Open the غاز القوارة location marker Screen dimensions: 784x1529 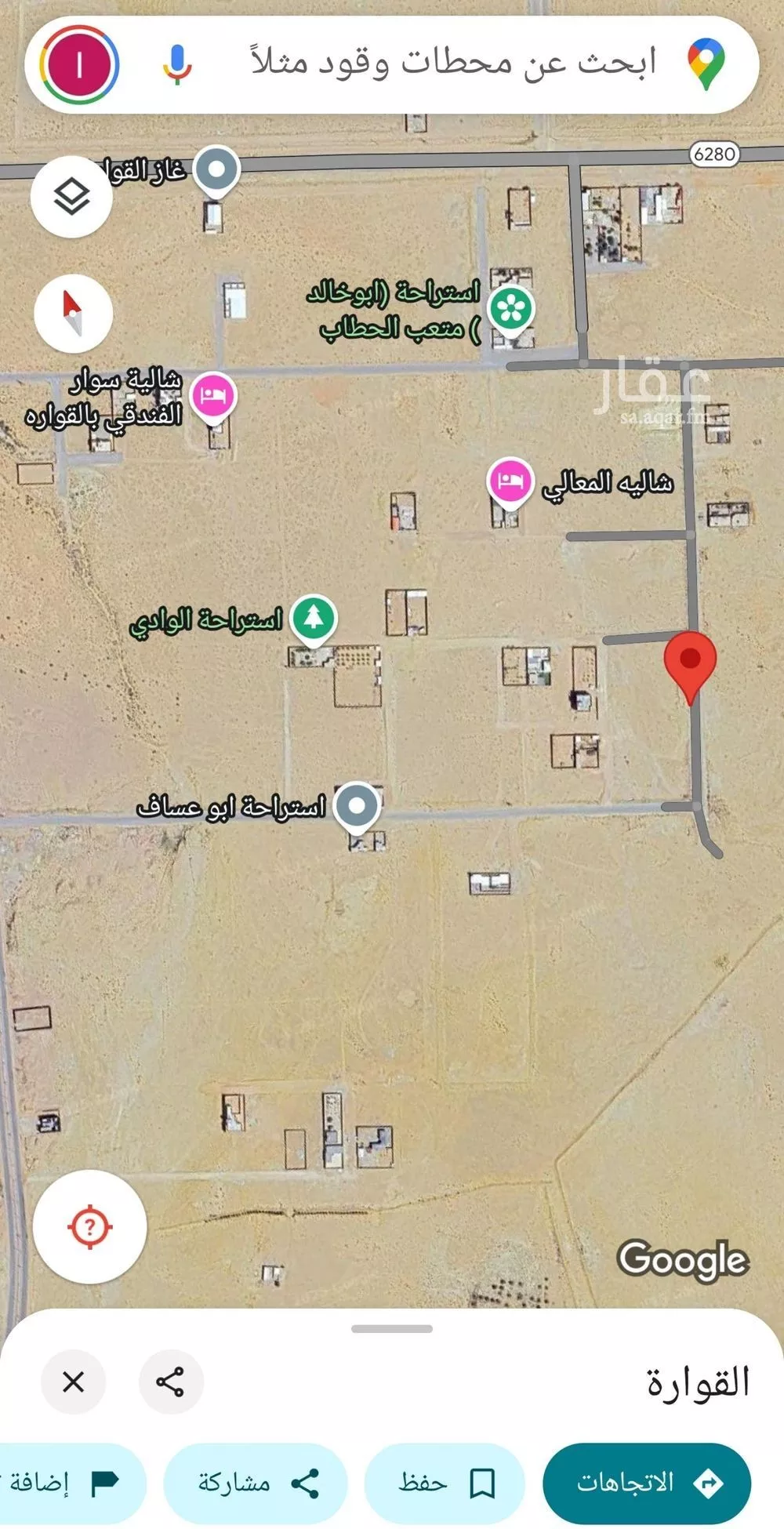click(x=216, y=169)
